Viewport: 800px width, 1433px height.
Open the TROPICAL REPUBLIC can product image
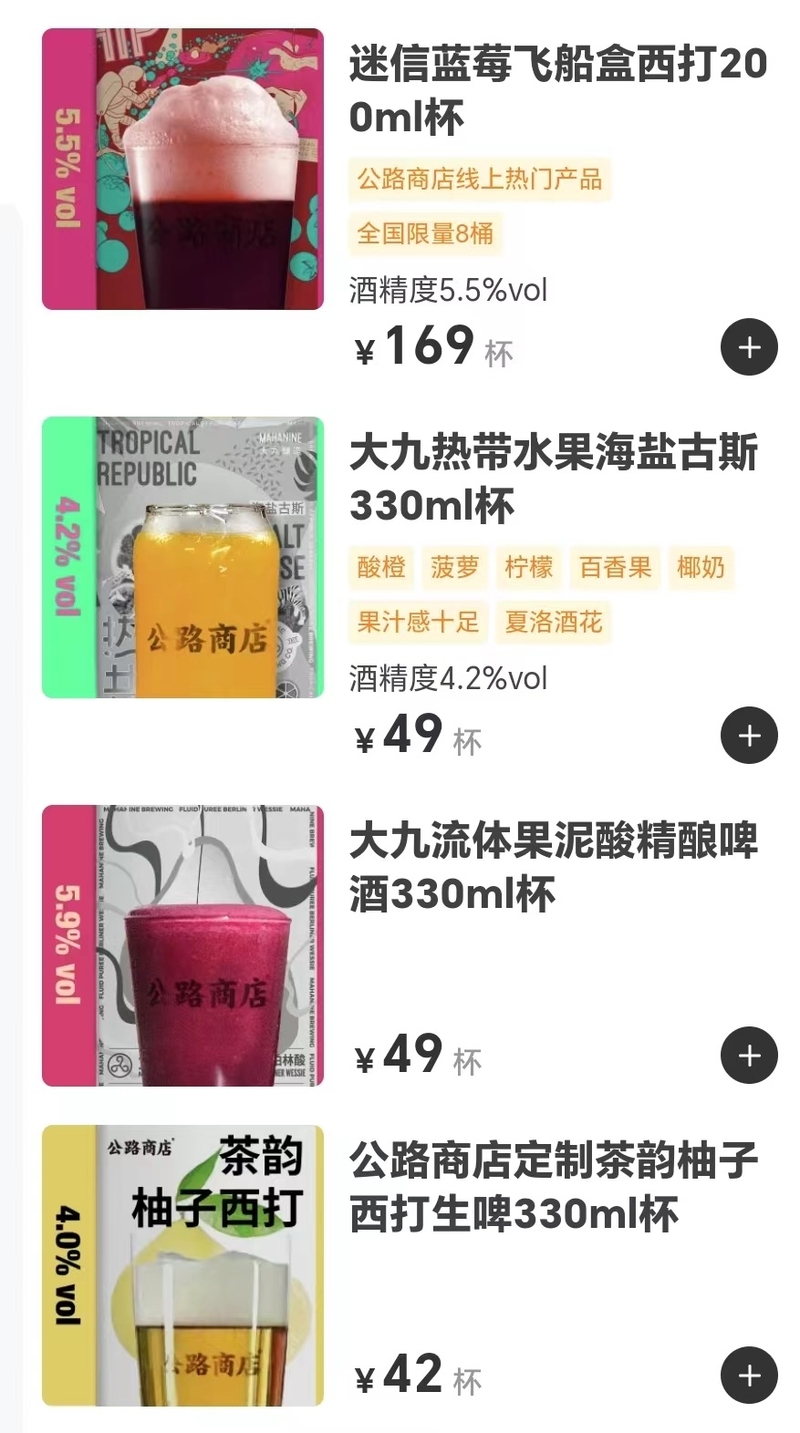click(183, 555)
